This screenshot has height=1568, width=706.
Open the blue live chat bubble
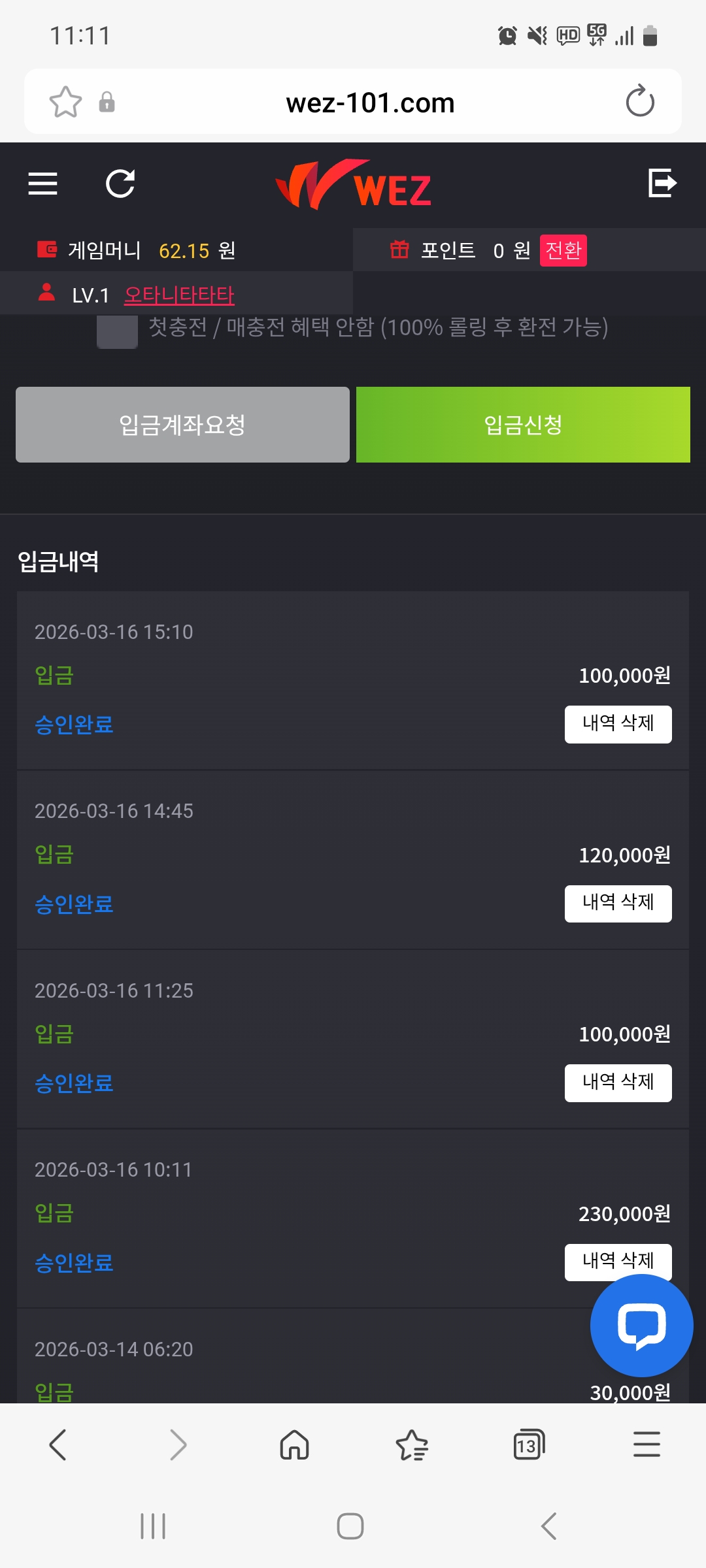(x=641, y=1326)
